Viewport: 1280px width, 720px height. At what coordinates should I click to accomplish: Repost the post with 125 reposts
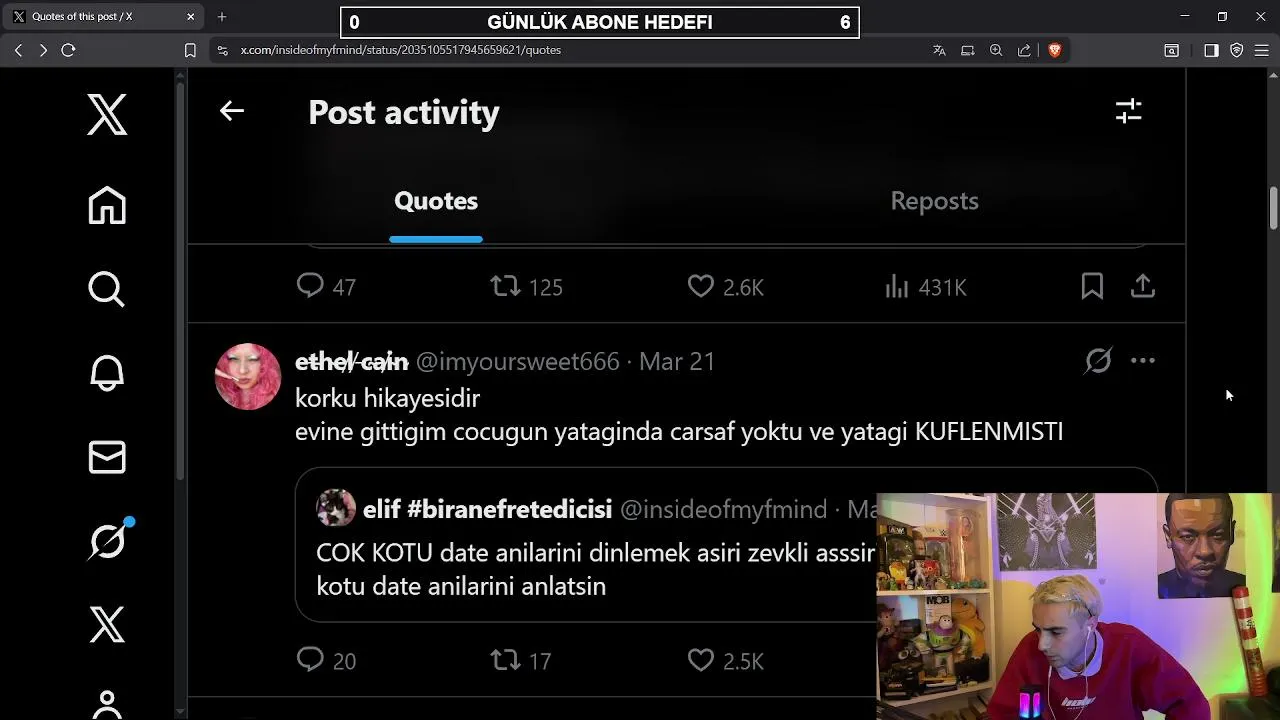(506, 287)
